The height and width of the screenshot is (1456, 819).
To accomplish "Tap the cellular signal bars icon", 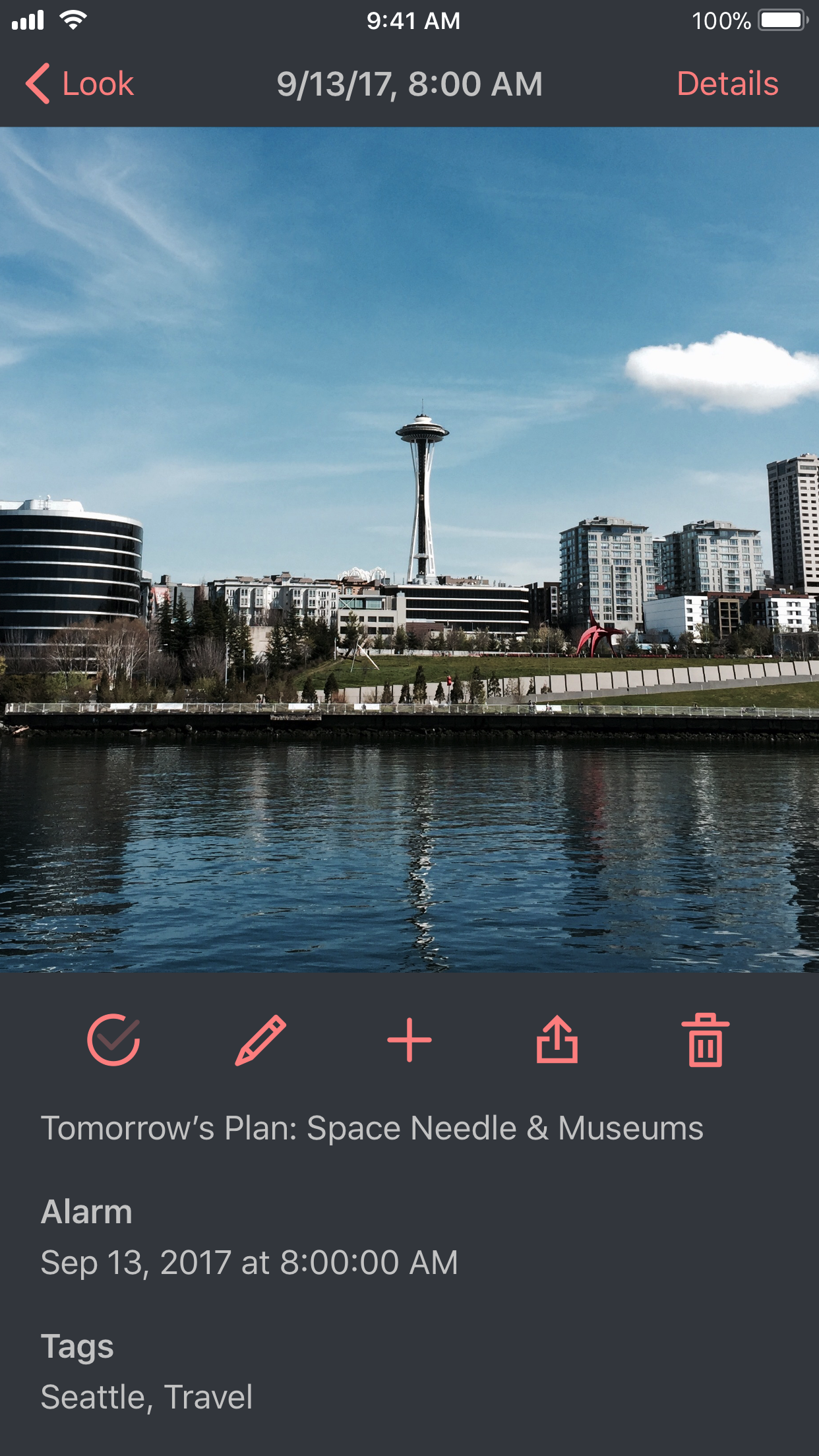I will point(28,20).
